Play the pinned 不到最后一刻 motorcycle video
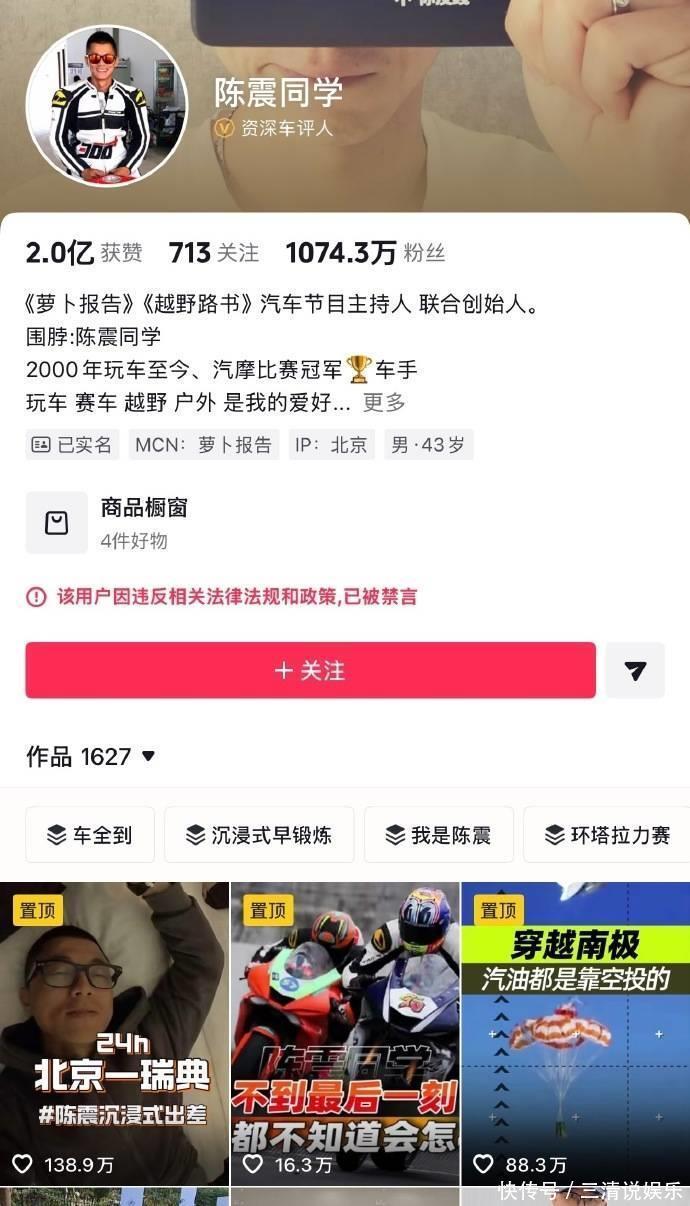Image resolution: width=690 pixels, height=1206 pixels. click(345, 1030)
